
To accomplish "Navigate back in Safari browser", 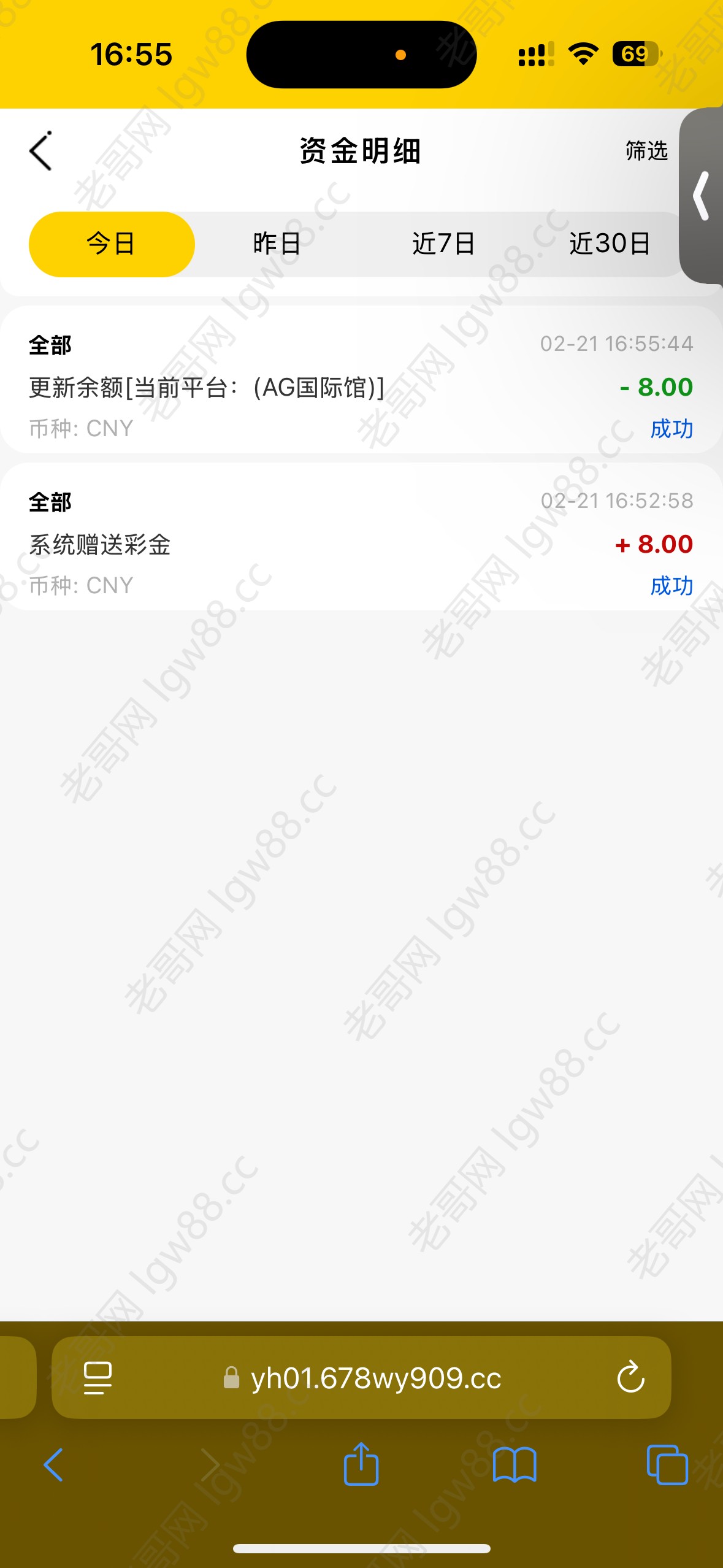I will coord(53,1465).
